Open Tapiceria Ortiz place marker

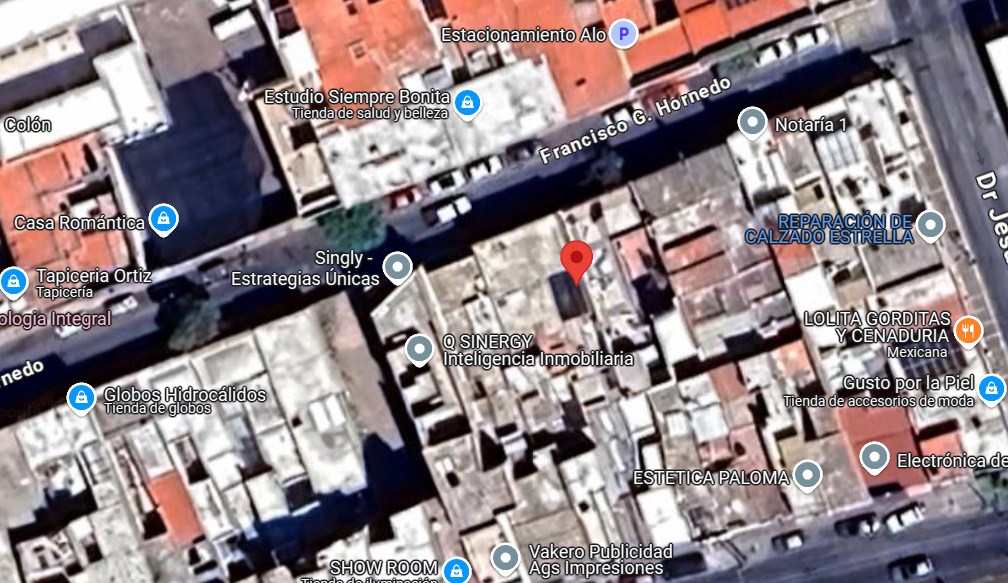point(13,282)
